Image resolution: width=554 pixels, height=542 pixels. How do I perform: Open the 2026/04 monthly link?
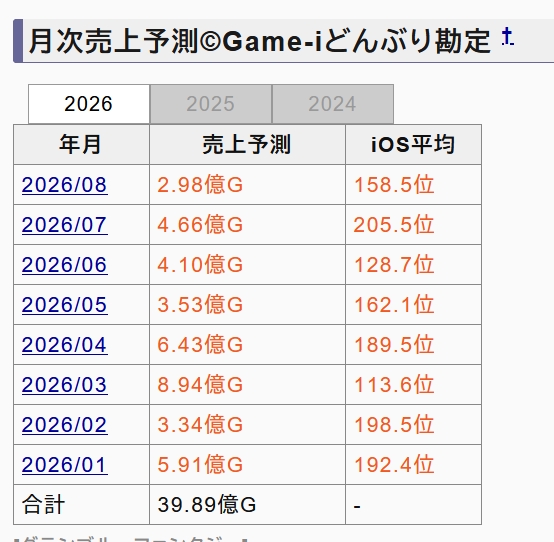coord(64,344)
